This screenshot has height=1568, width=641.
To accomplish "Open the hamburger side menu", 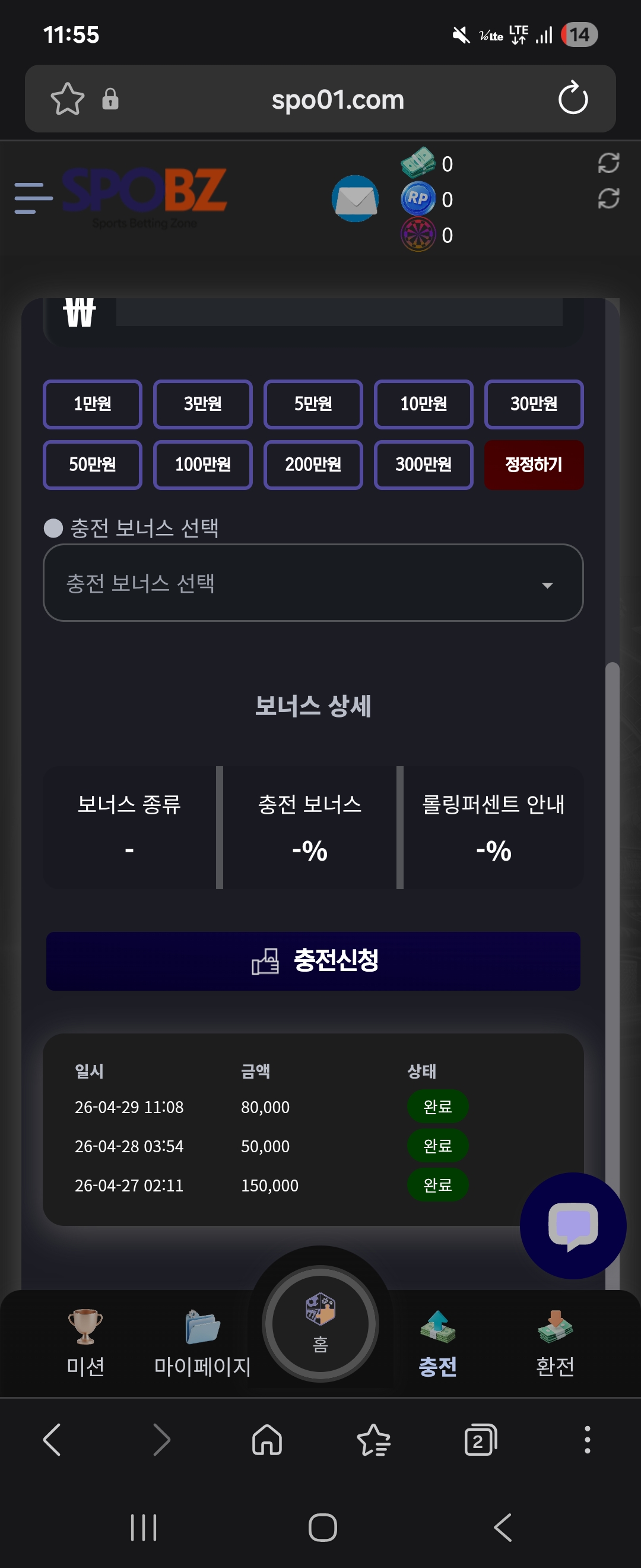I will [33, 198].
